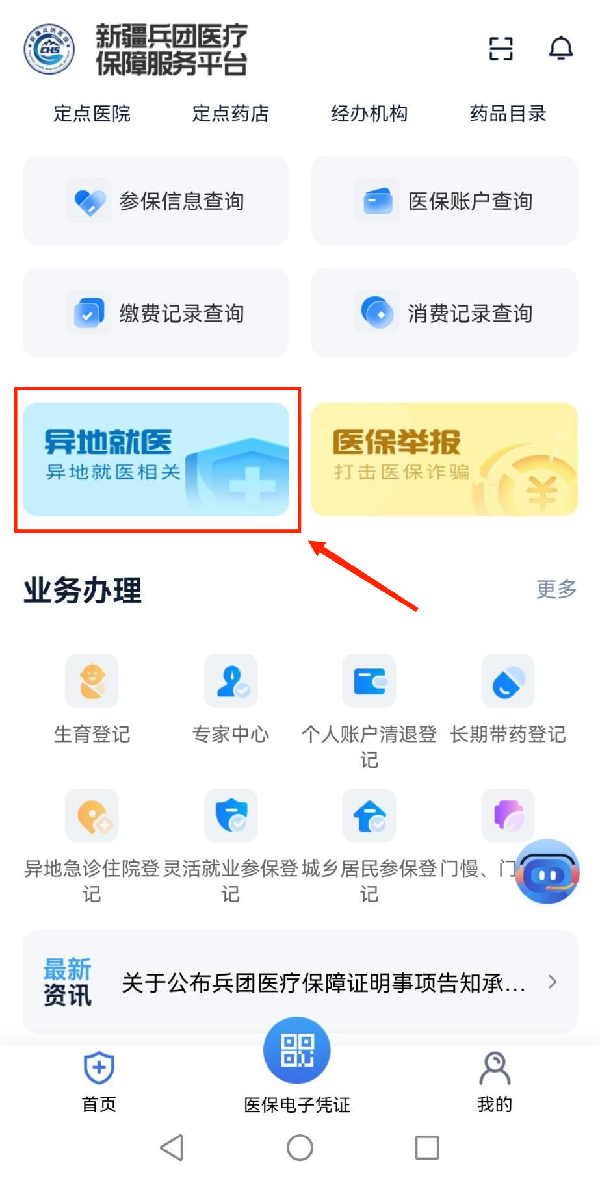Open 专家中心

pos(230,699)
